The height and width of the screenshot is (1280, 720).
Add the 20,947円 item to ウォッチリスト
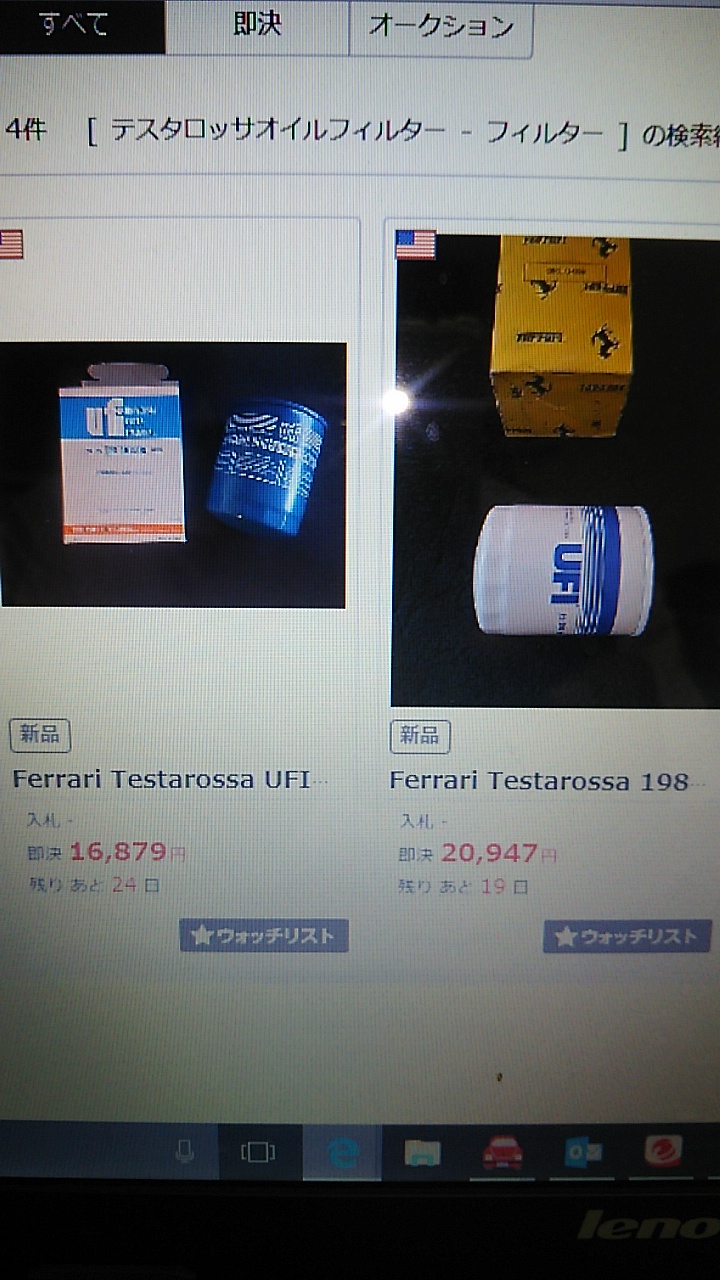pyautogui.click(x=627, y=936)
